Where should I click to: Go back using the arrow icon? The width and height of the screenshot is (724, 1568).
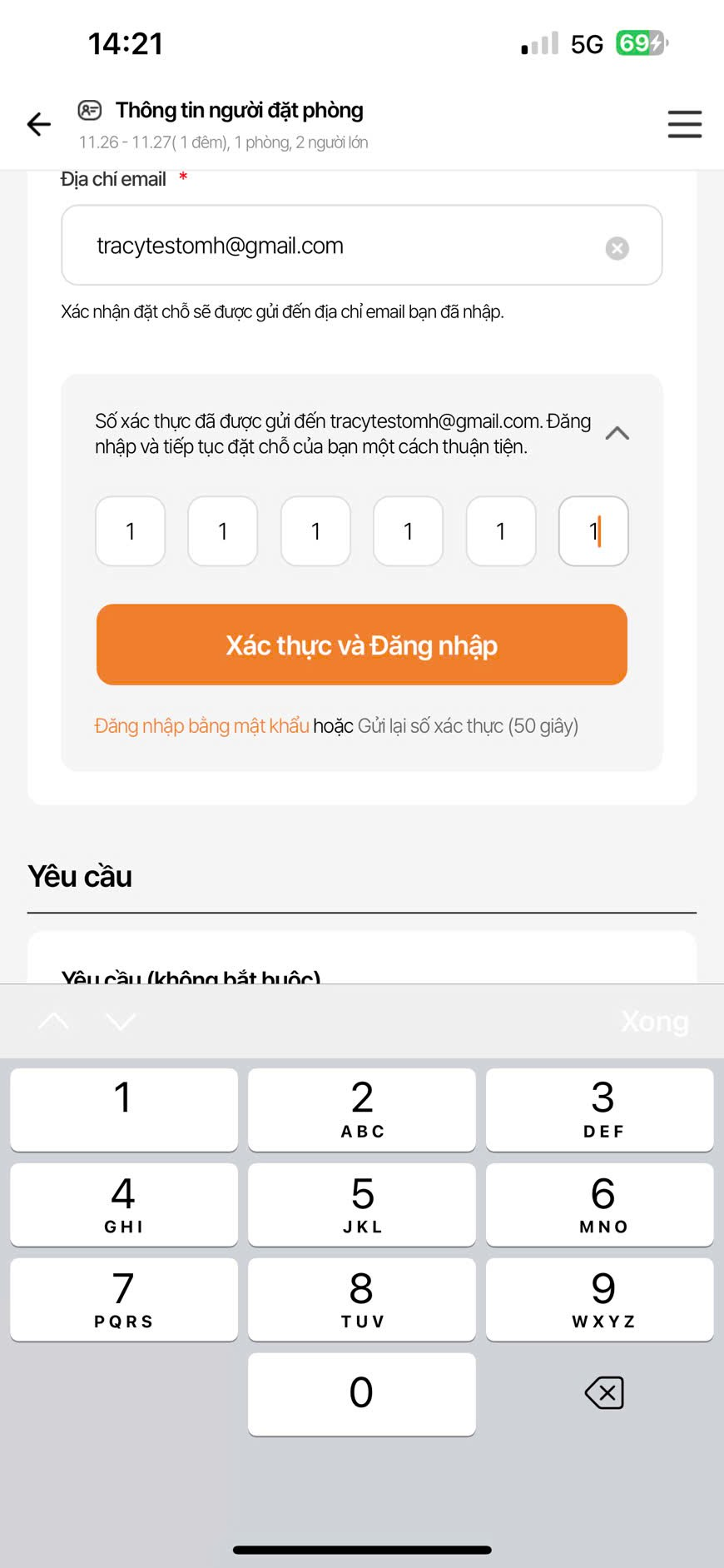click(x=39, y=125)
